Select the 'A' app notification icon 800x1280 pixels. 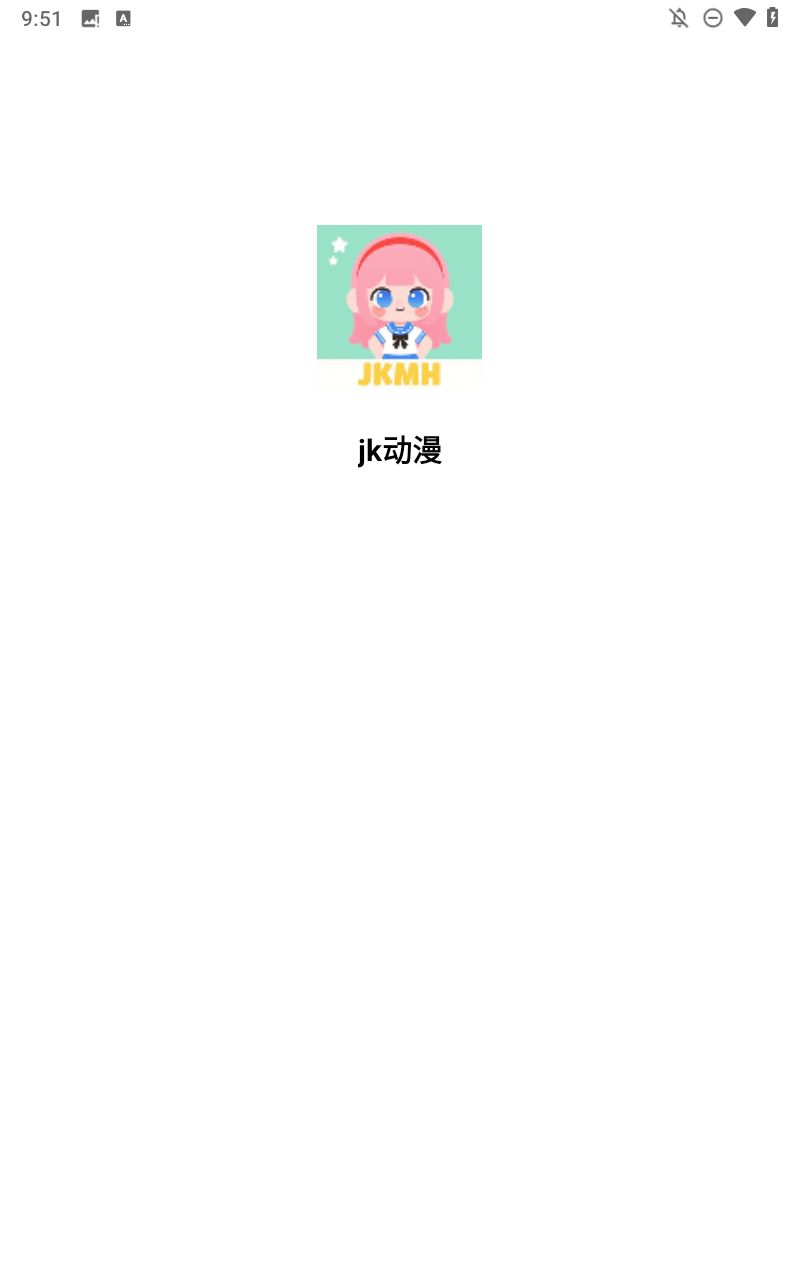click(123, 18)
